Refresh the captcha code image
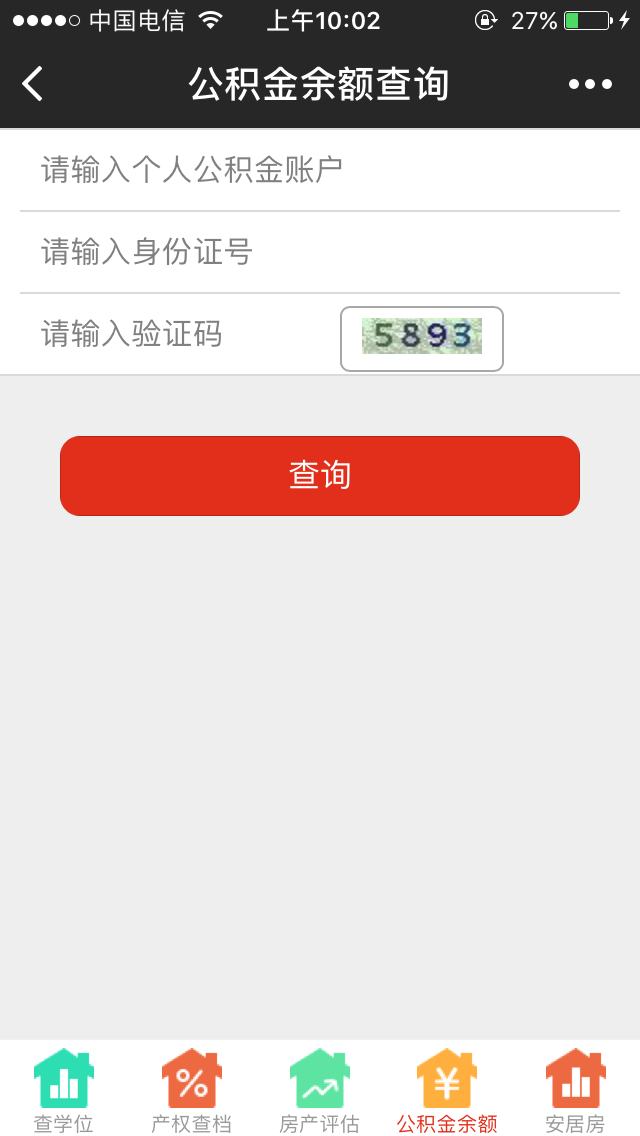The height and width of the screenshot is (1136, 640). click(421, 338)
